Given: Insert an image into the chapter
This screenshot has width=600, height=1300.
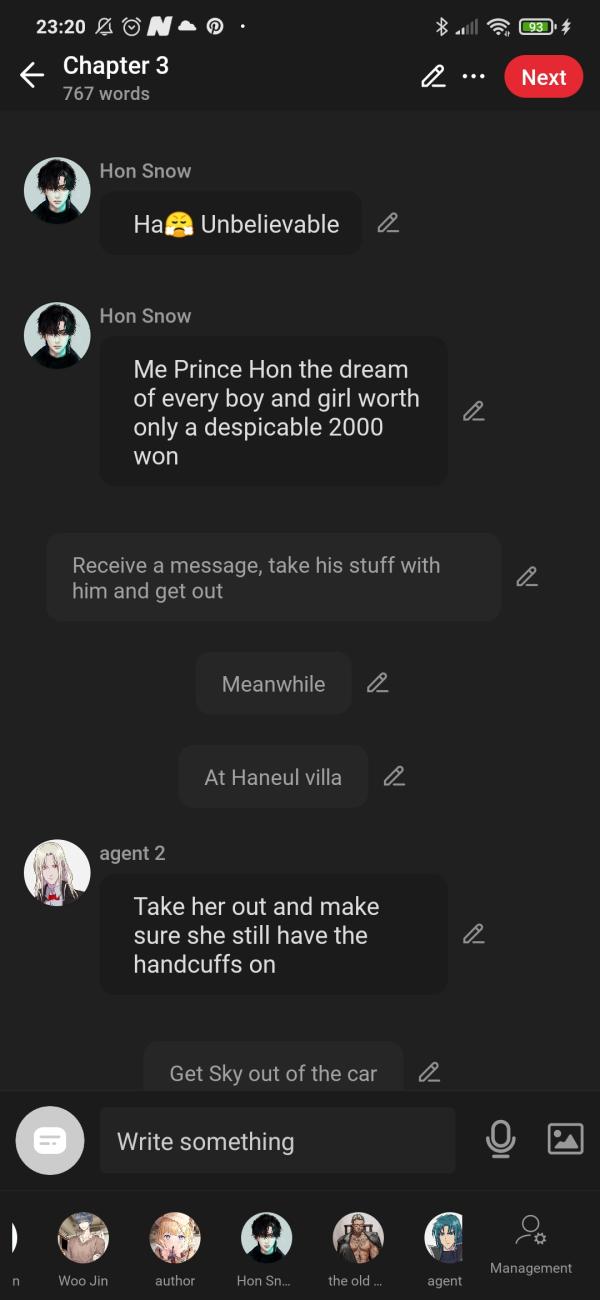Looking at the screenshot, I should 565,1139.
